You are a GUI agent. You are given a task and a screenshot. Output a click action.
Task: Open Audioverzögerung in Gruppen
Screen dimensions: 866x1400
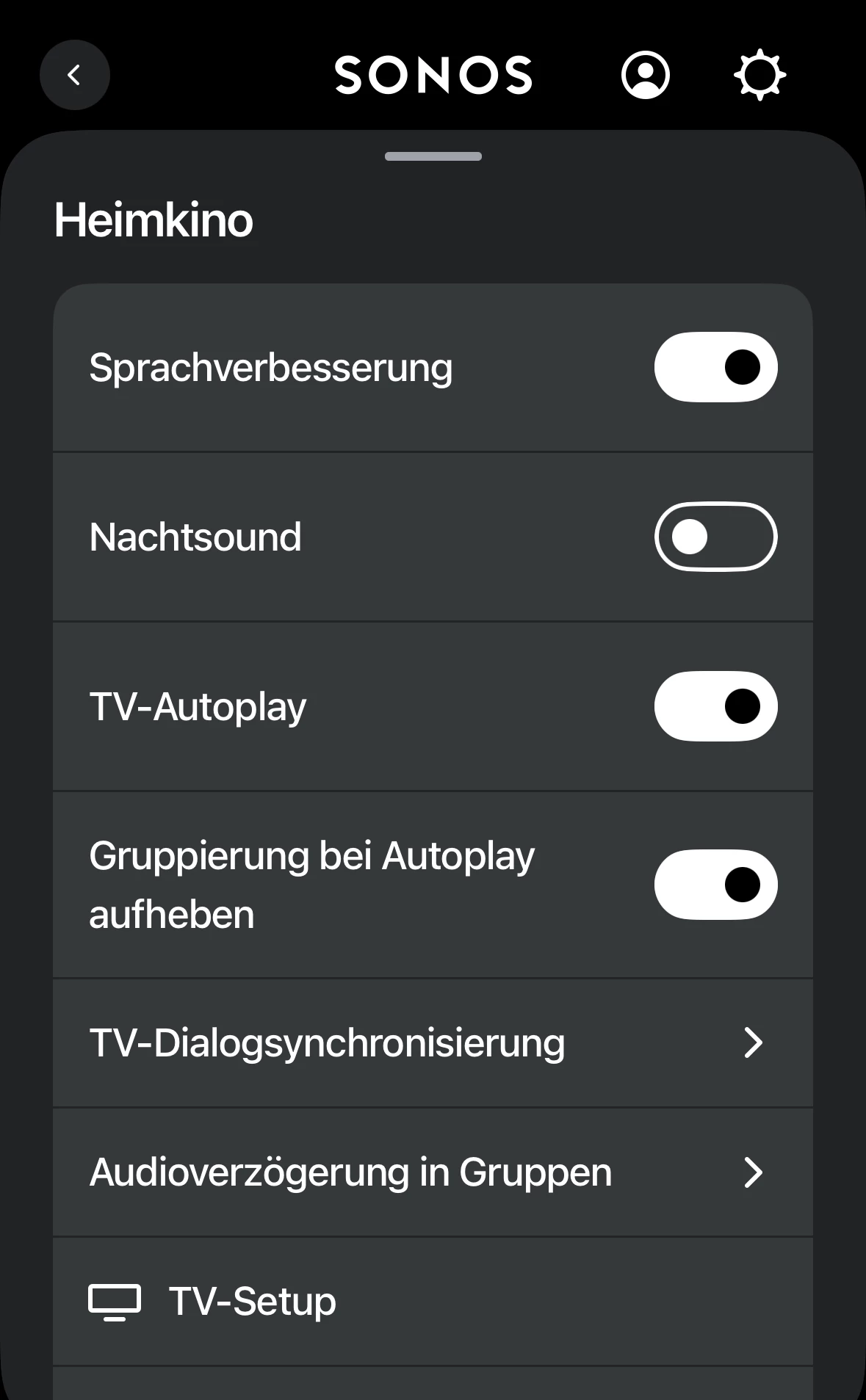coord(433,1172)
